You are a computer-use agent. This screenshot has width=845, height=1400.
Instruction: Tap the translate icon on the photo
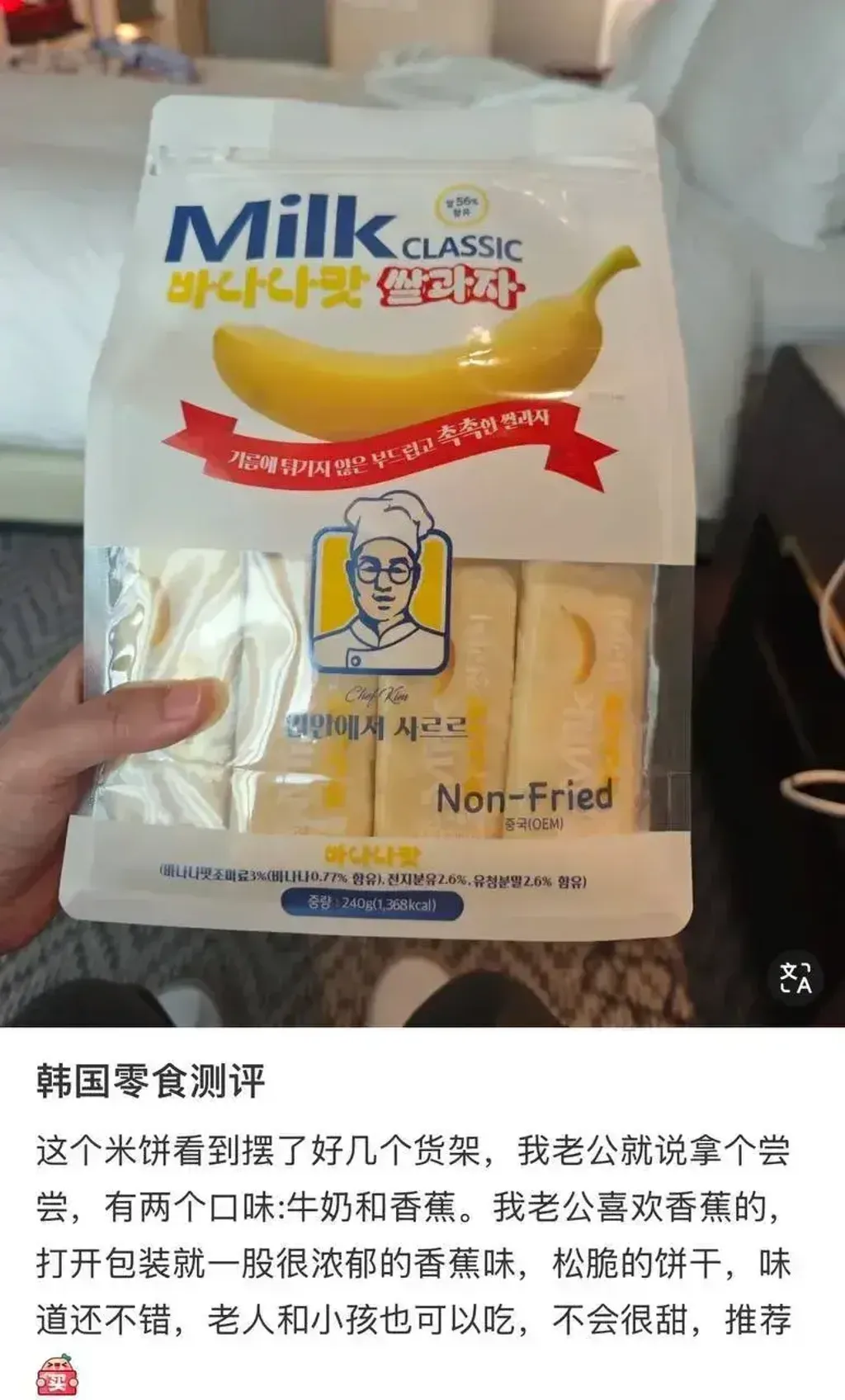(x=796, y=978)
